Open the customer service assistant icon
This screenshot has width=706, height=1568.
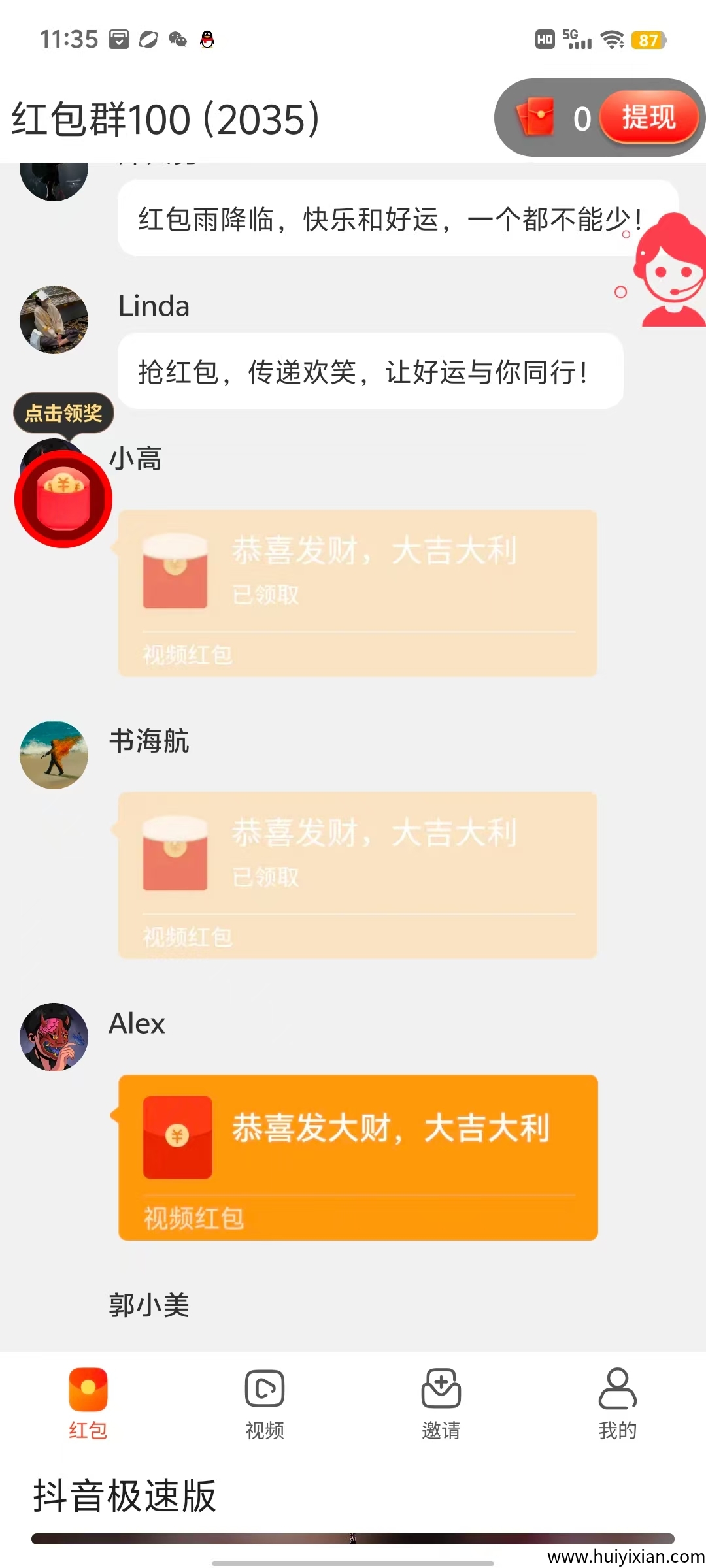(670, 271)
